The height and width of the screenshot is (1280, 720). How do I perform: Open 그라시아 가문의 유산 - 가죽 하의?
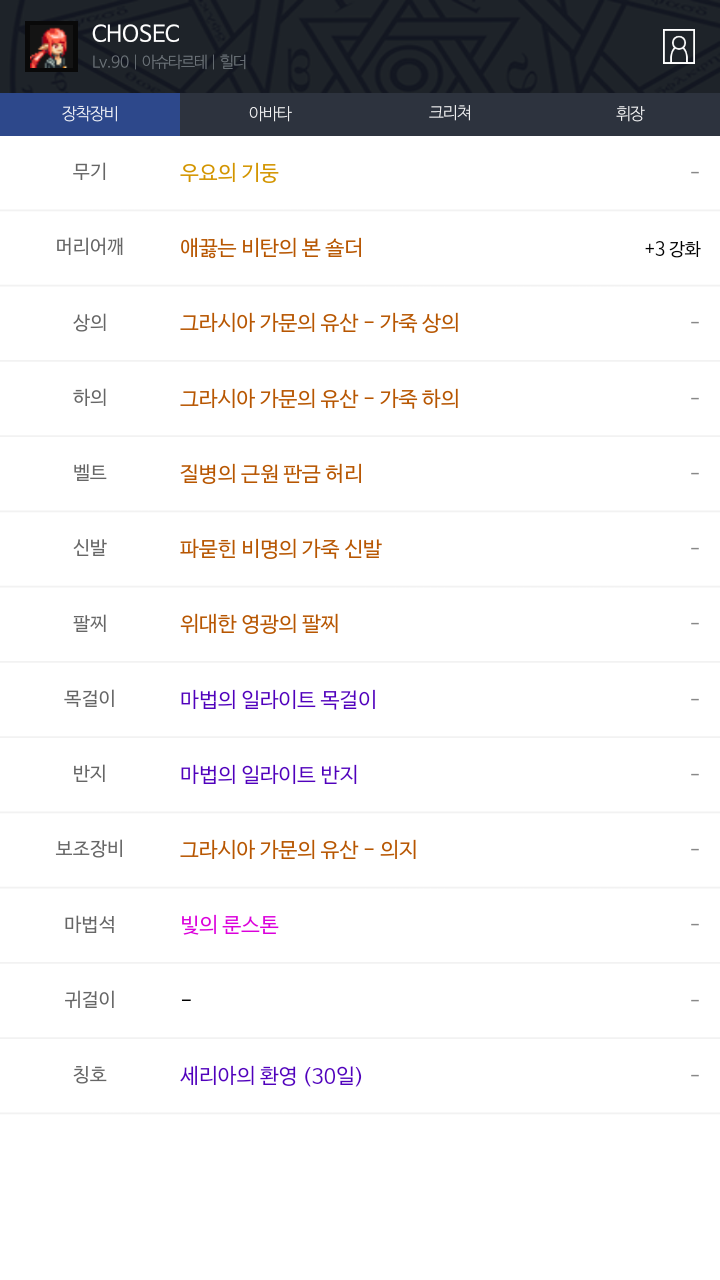(x=319, y=398)
